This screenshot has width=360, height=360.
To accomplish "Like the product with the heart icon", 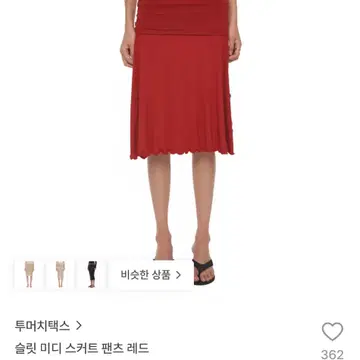I will (x=332, y=332).
